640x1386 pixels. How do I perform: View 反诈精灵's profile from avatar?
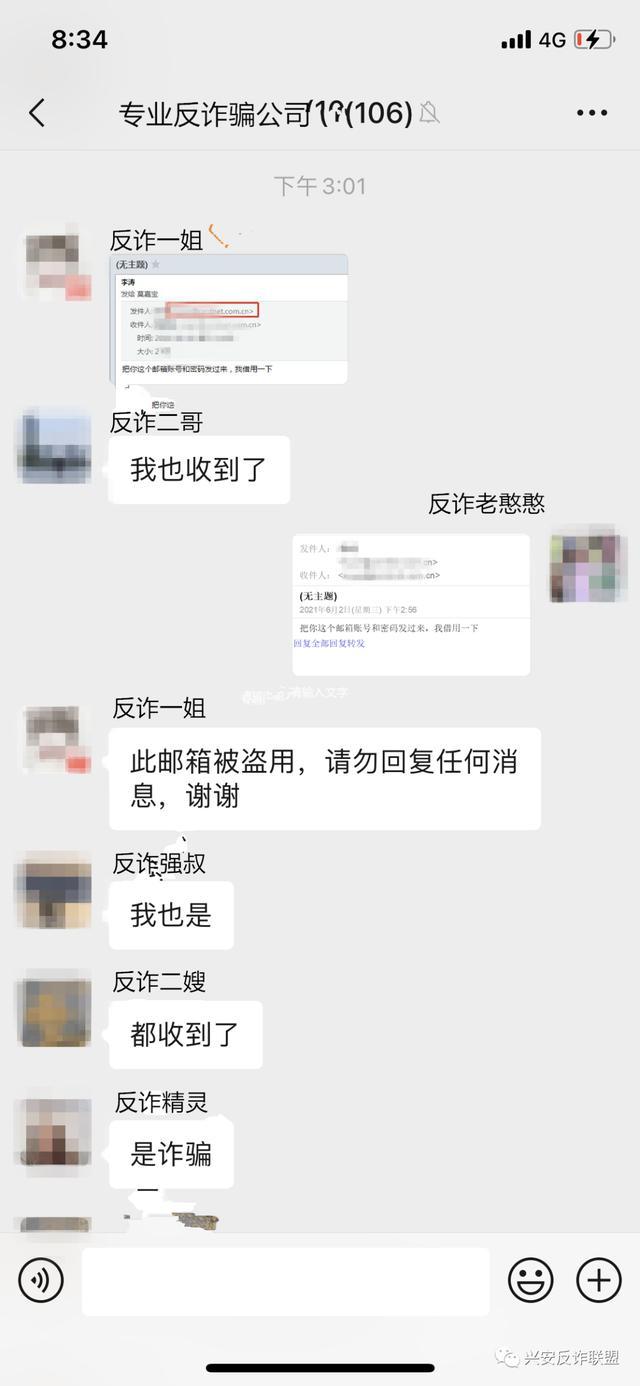(55, 1130)
